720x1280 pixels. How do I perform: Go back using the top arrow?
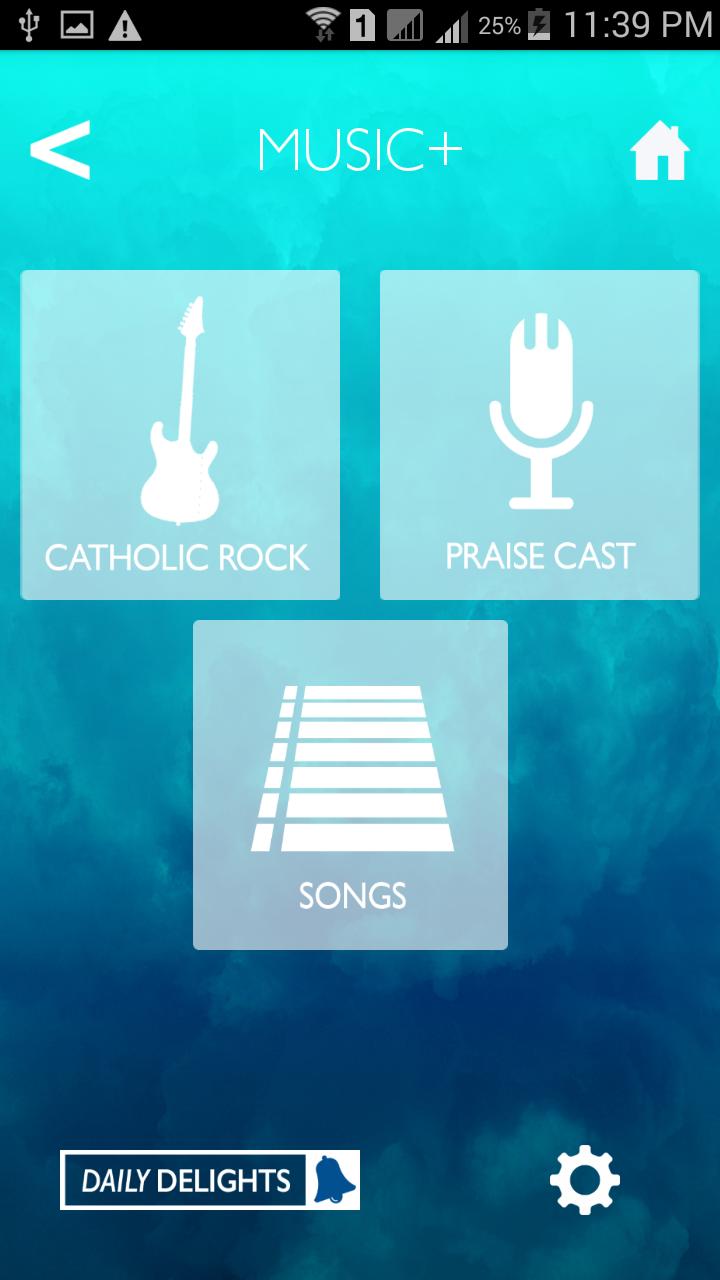[60, 150]
